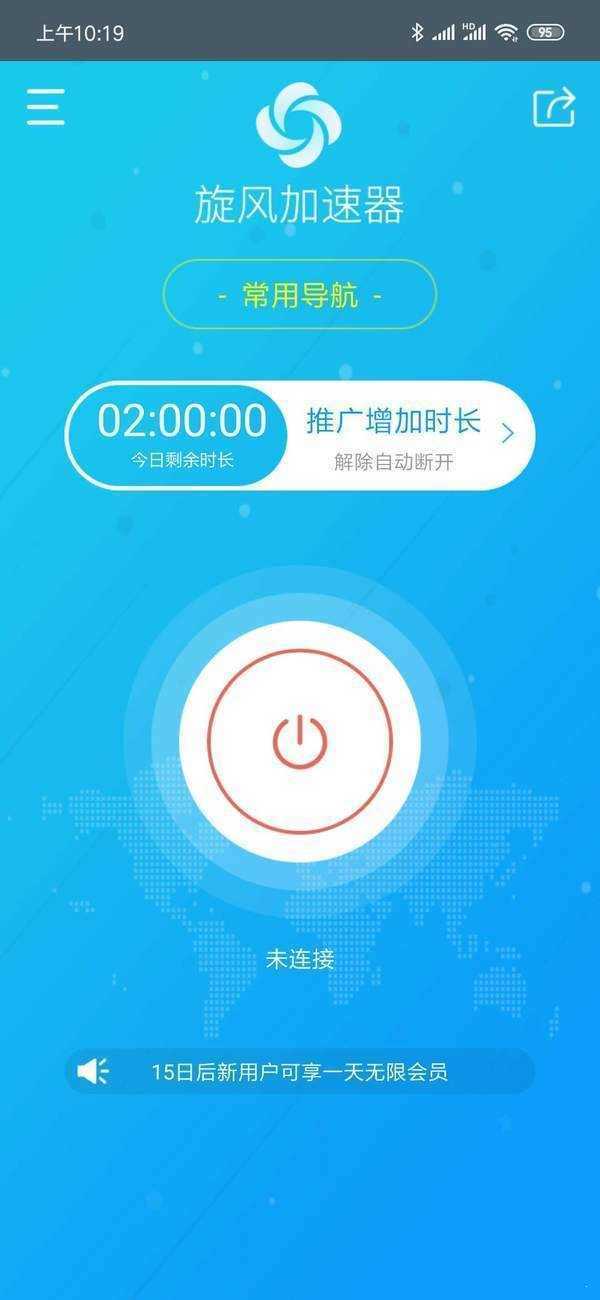Open the 常用导航 button
The width and height of the screenshot is (600, 1300).
click(x=299, y=295)
